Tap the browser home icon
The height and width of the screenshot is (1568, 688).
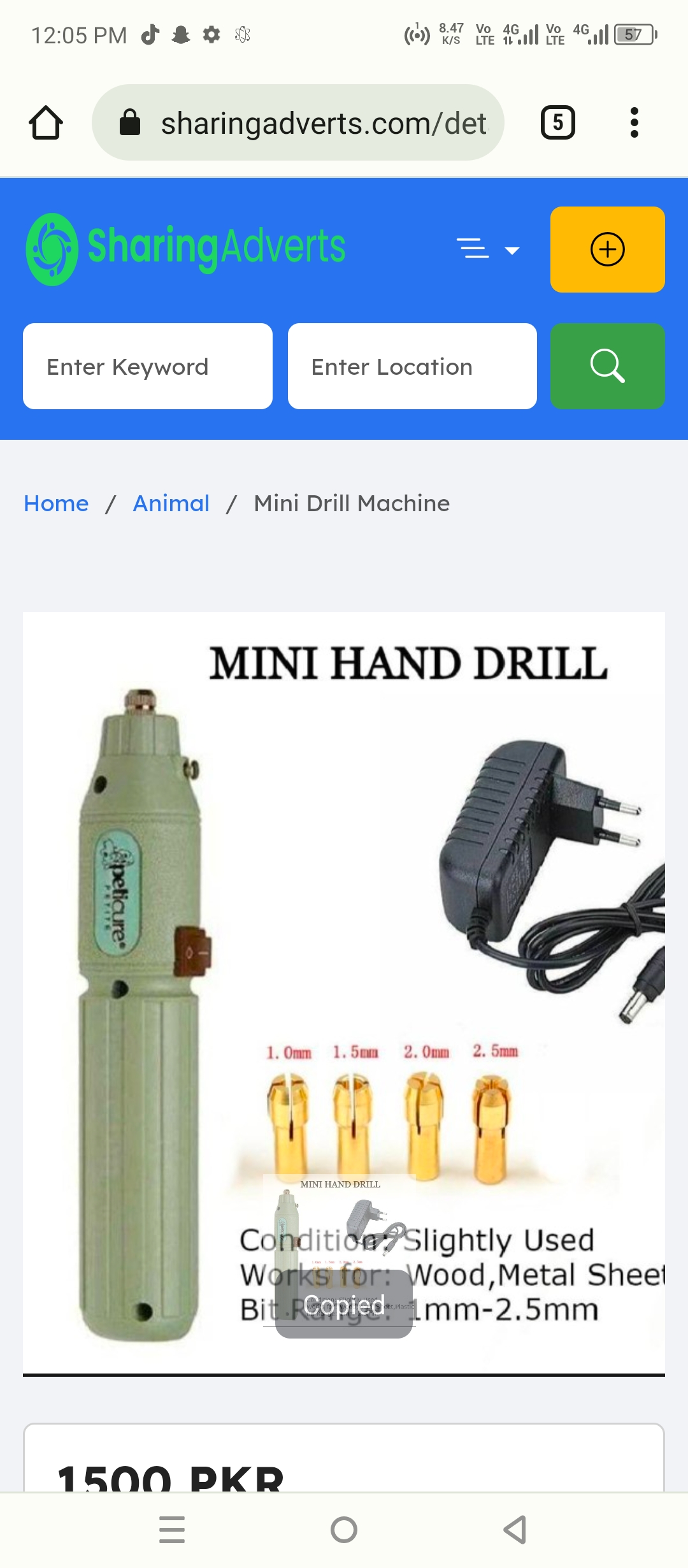46,122
